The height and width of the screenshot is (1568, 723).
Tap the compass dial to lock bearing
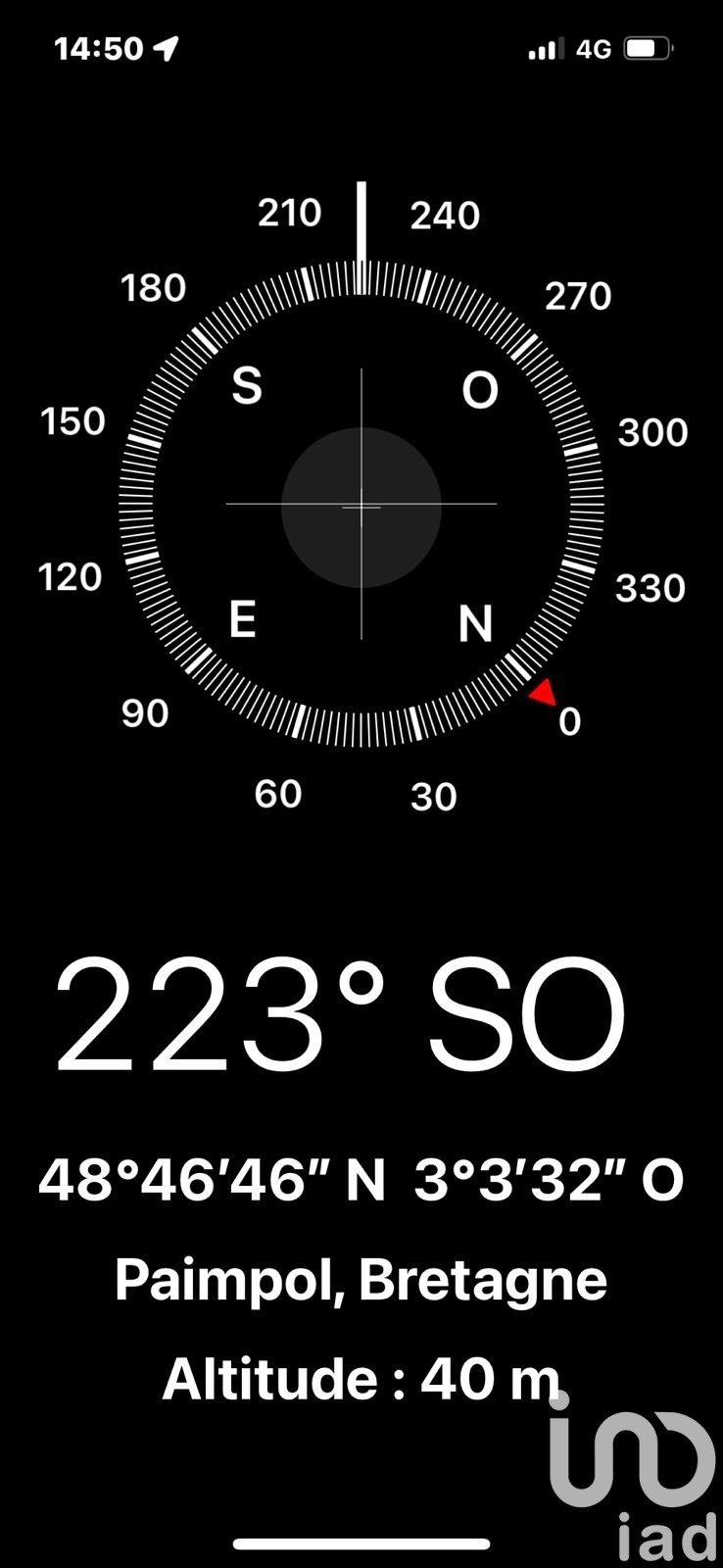point(361,506)
